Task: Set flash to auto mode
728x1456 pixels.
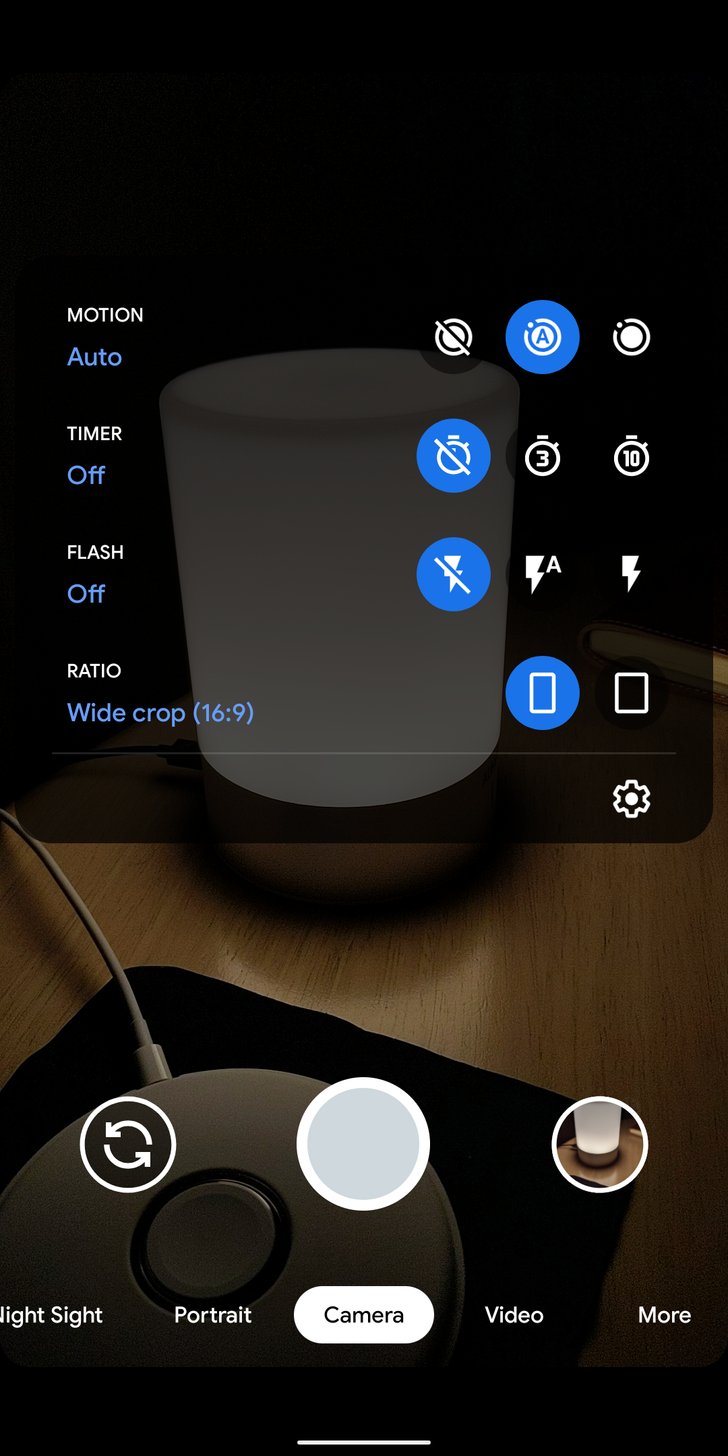Action: (x=542, y=574)
